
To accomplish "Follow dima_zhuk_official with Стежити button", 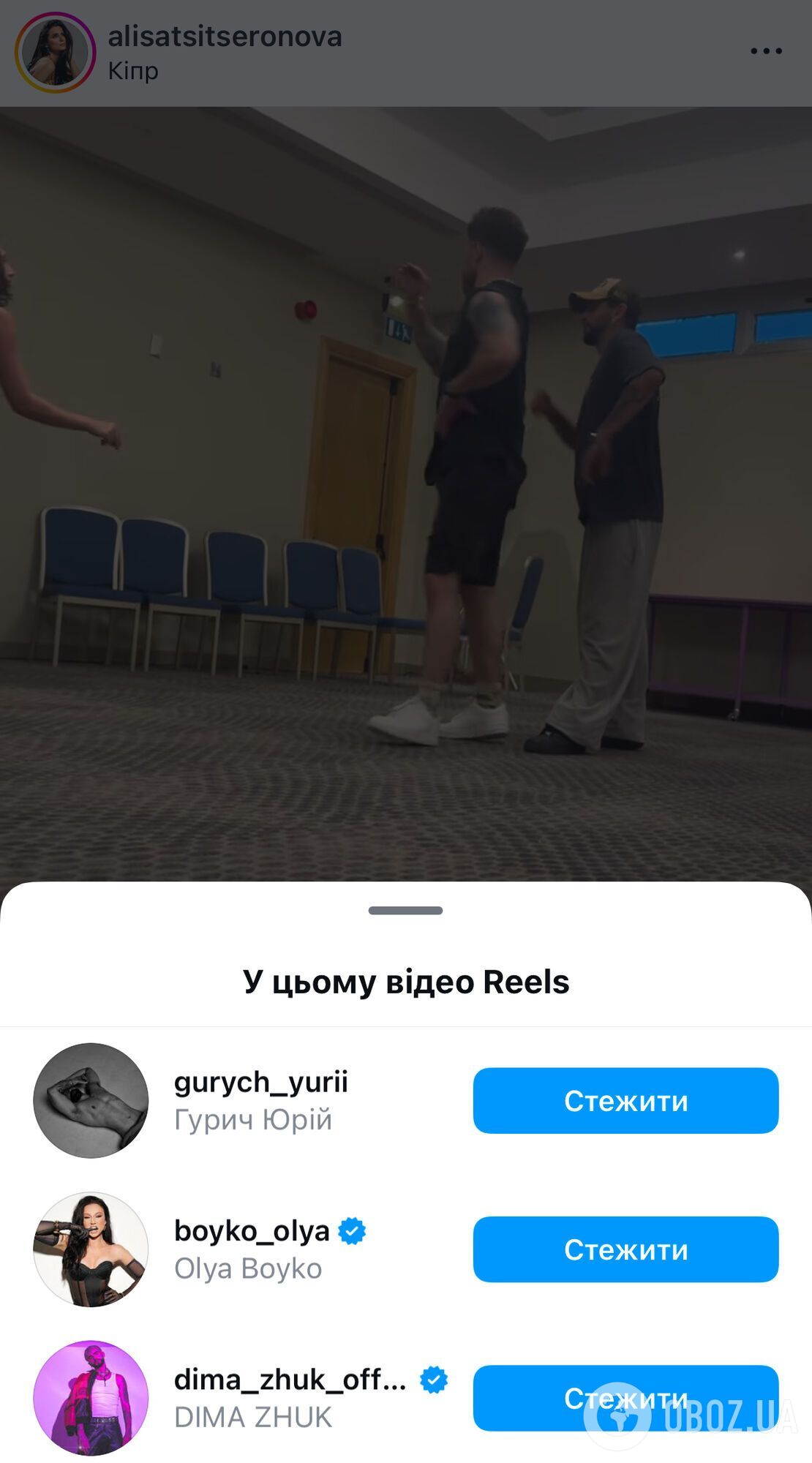I will point(625,1398).
